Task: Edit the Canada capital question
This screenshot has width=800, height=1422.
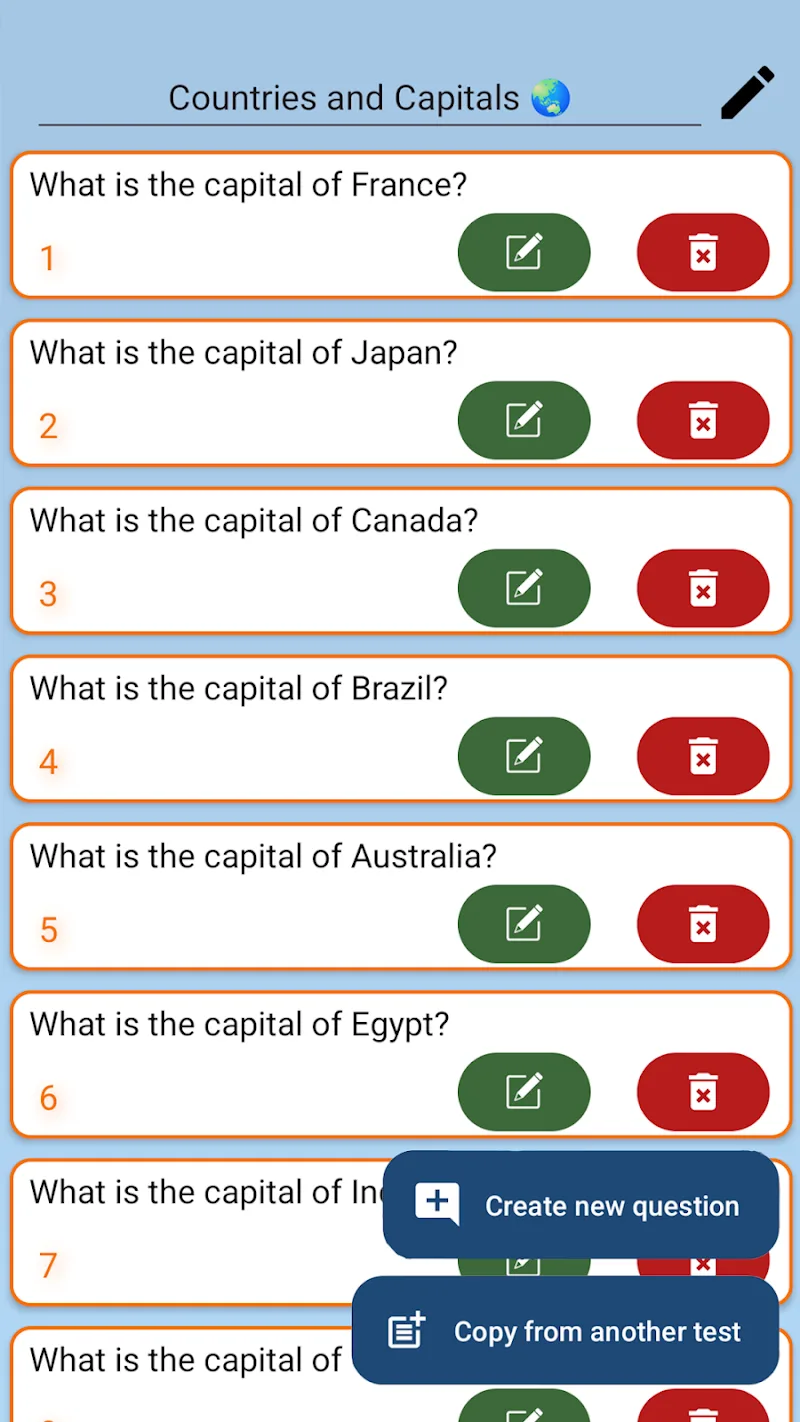Action: (524, 588)
